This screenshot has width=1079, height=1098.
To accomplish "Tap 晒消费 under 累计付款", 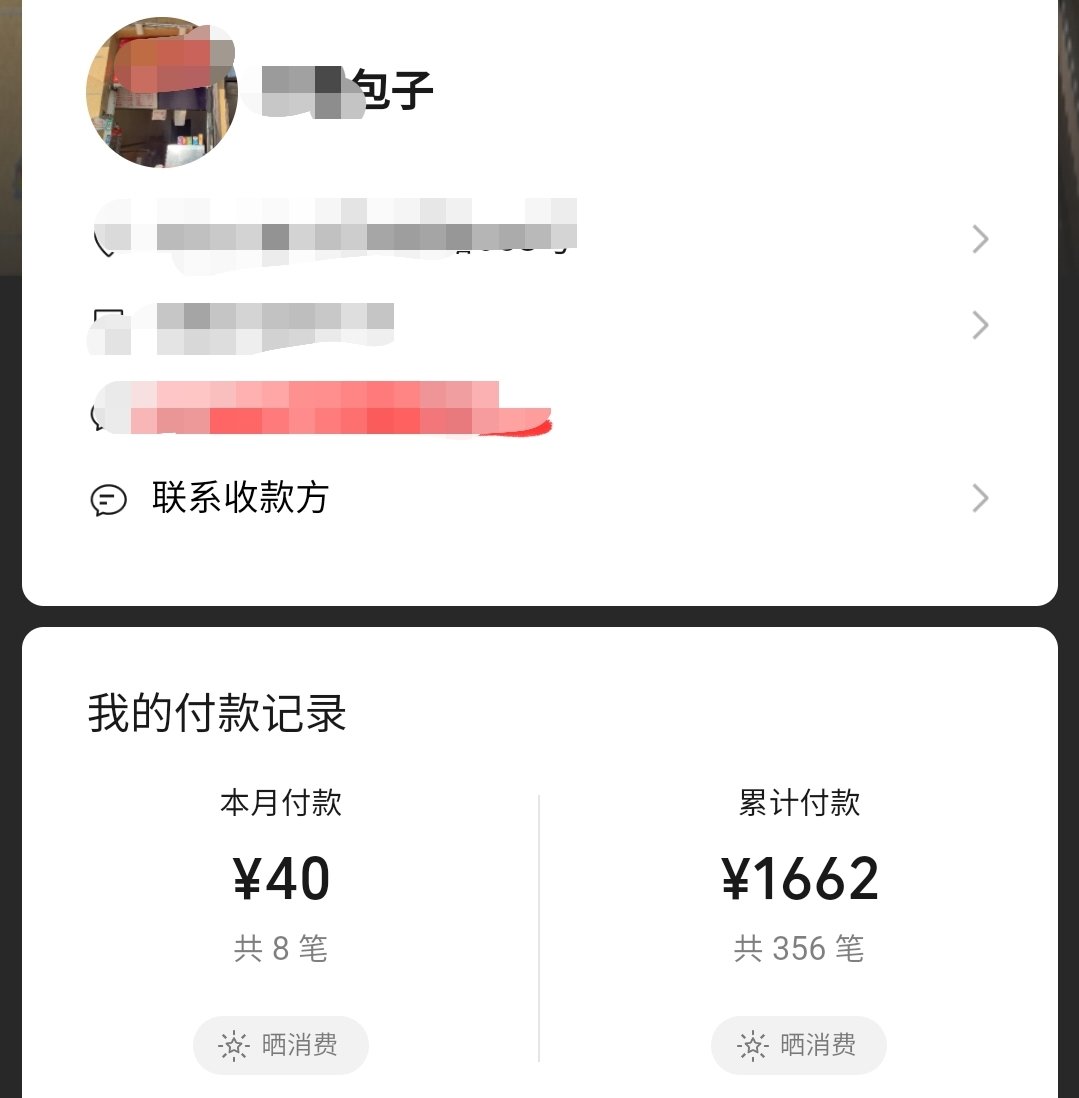I will pyautogui.click(x=799, y=1046).
